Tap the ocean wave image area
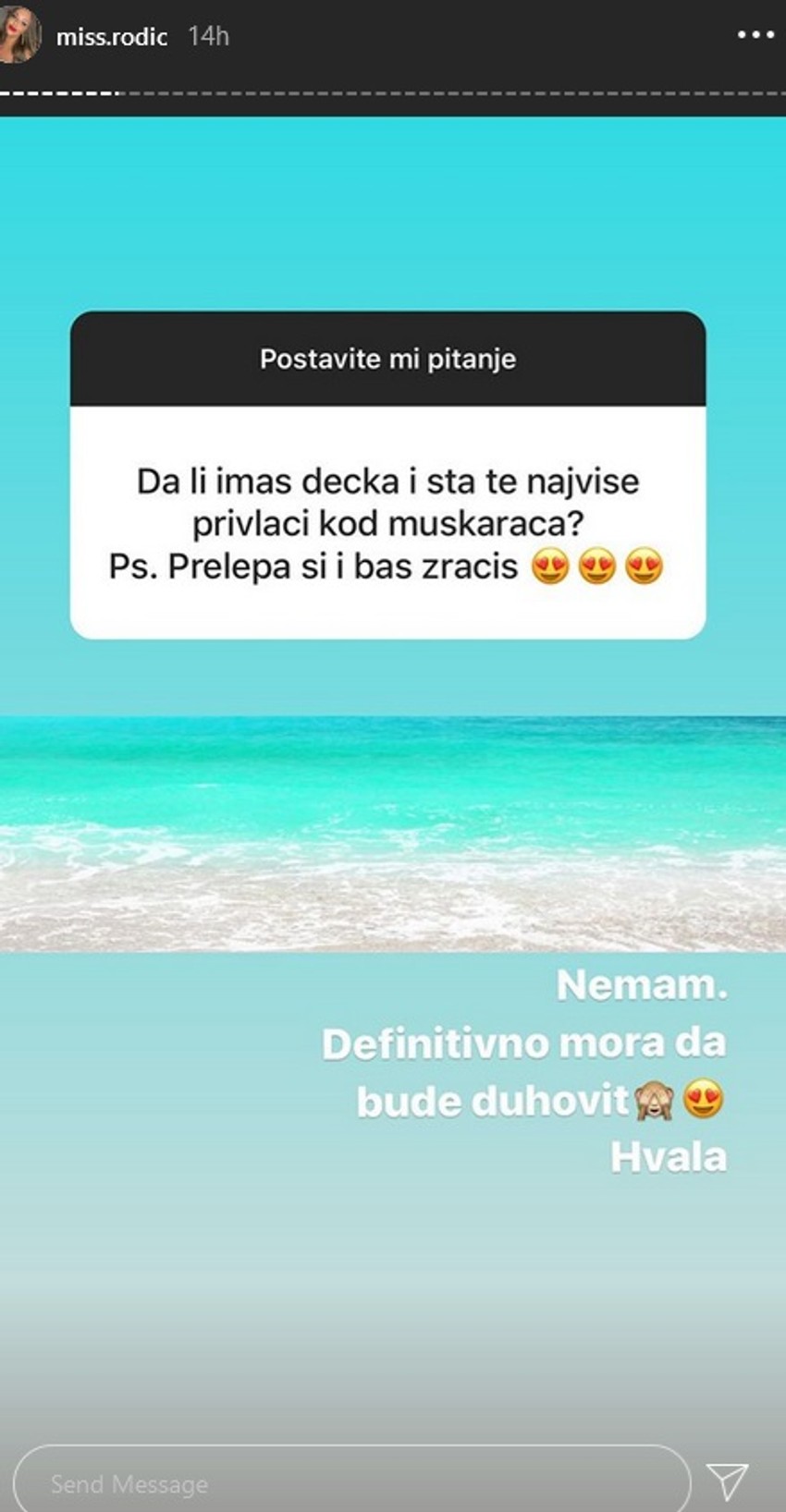The image size is (786, 1512). (393, 832)
